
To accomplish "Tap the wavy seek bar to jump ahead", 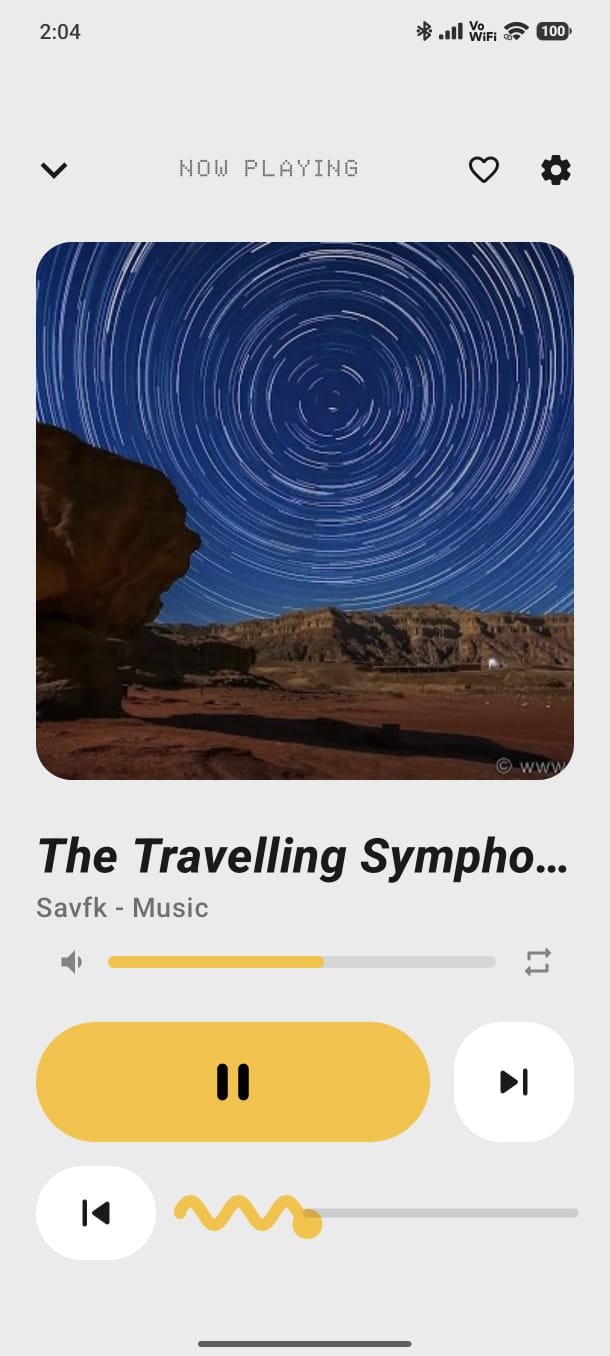I will 440,1213.
